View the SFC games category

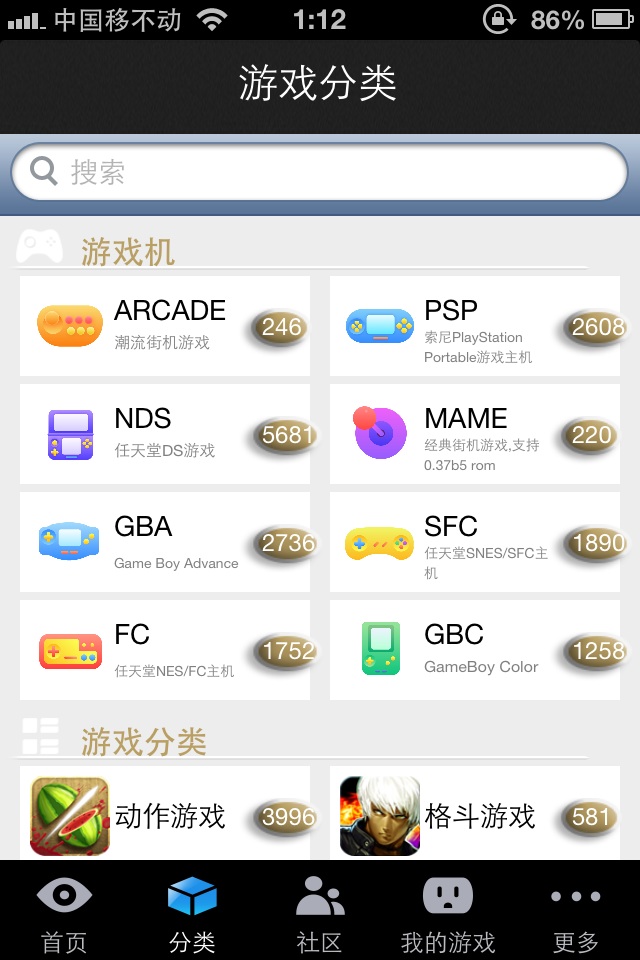coord(475,542)
